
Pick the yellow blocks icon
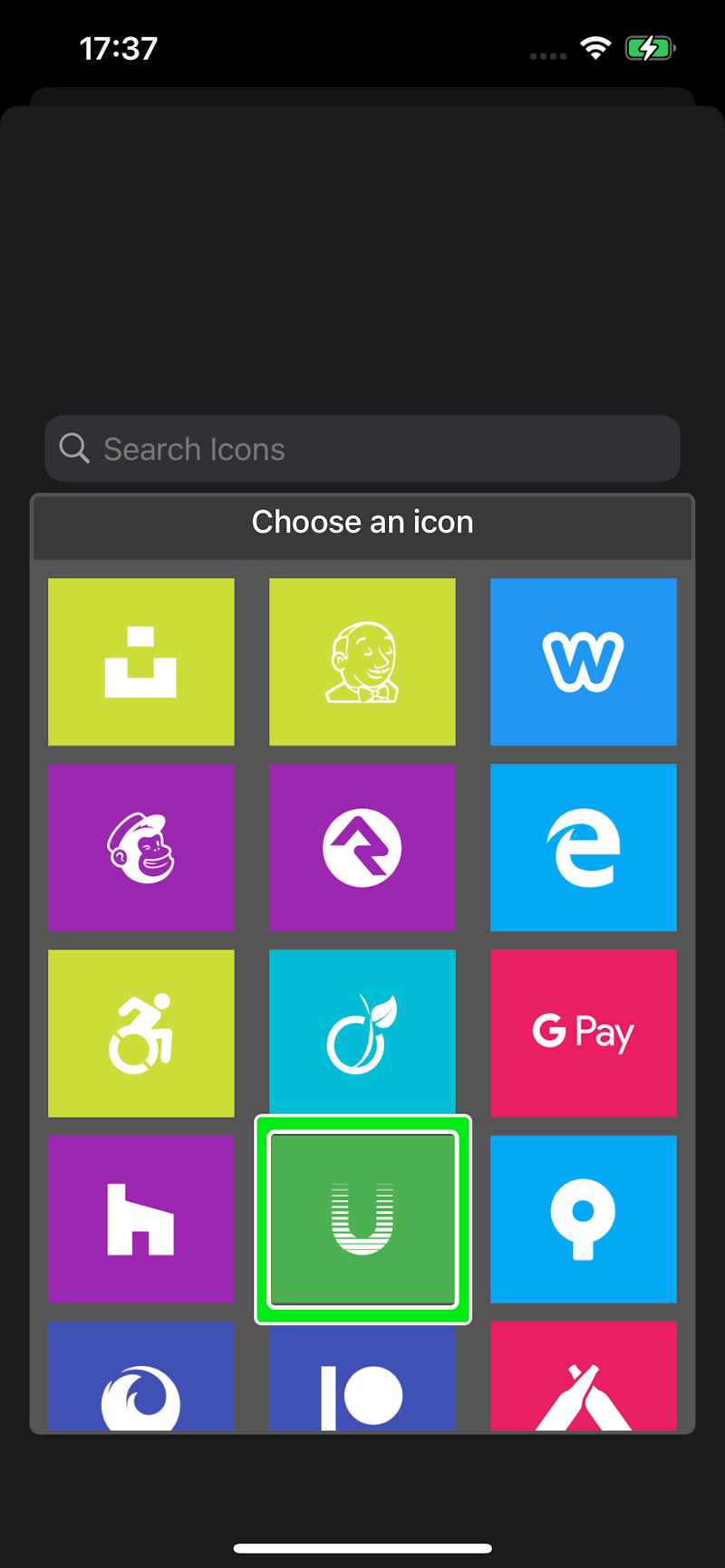[141, 662]
